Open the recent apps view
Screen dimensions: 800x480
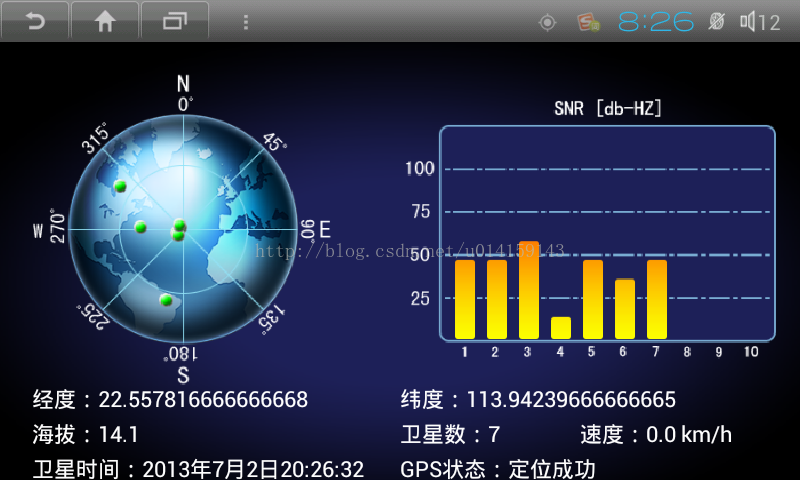[175, 21]
